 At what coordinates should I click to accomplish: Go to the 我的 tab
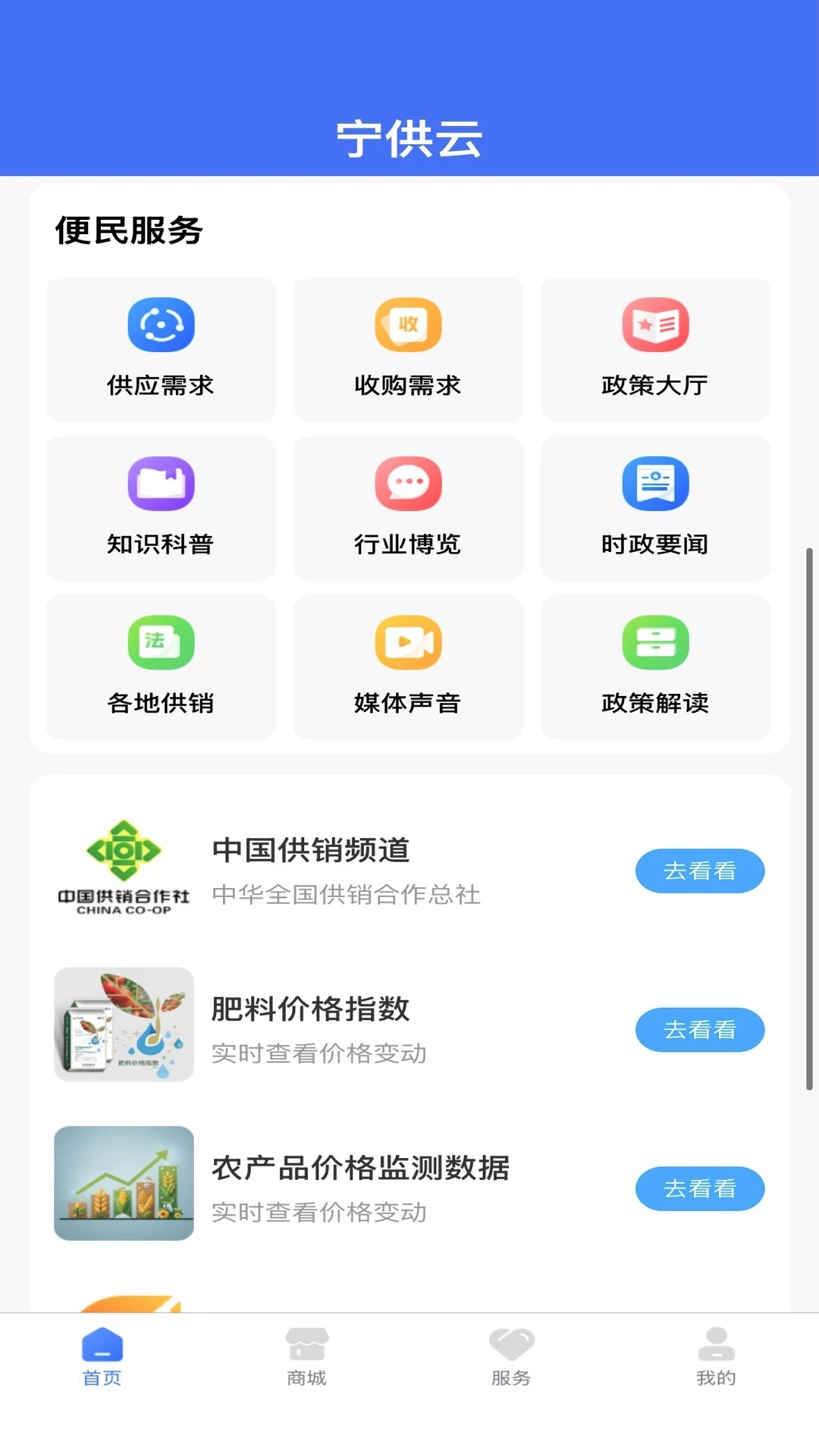click(716, 1357)
